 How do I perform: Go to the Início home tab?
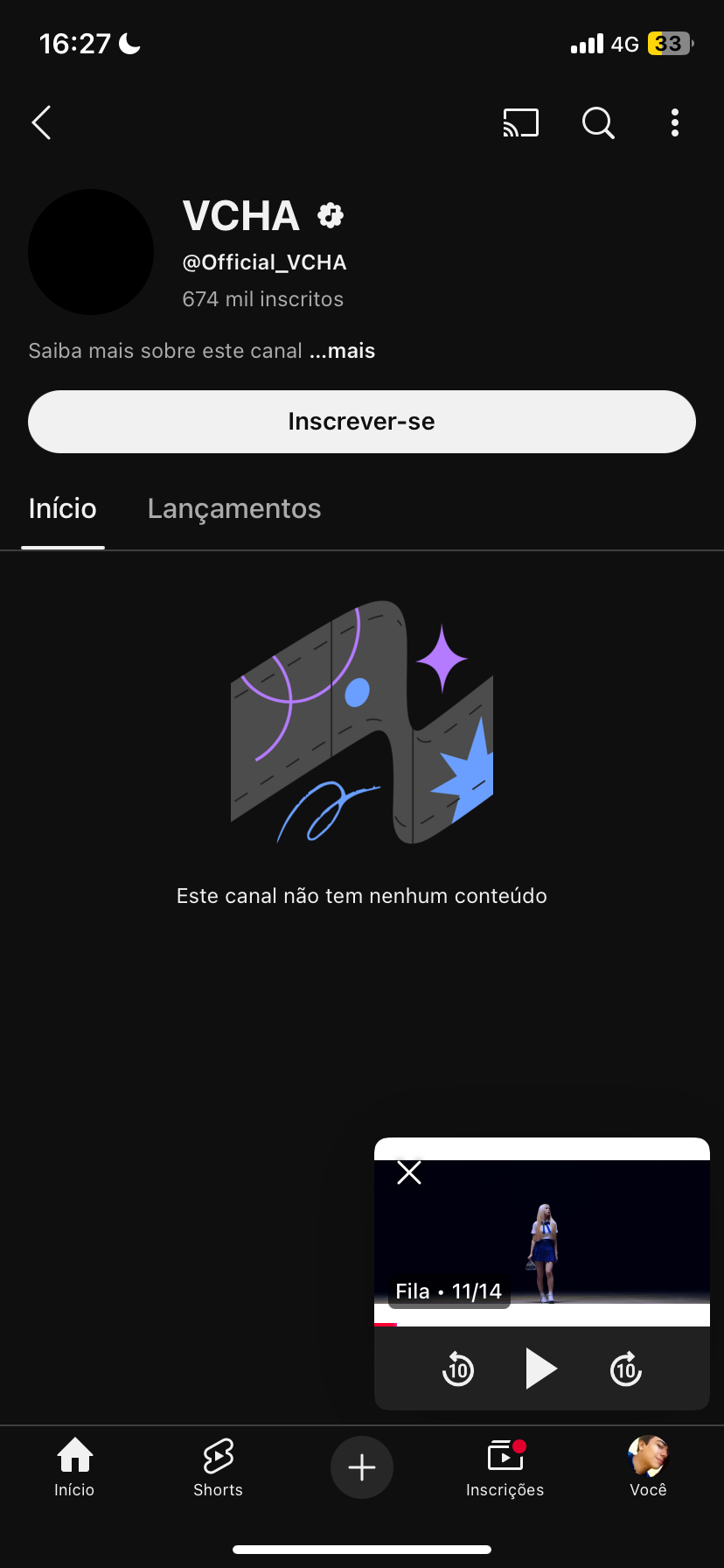tap(74, 1467)
